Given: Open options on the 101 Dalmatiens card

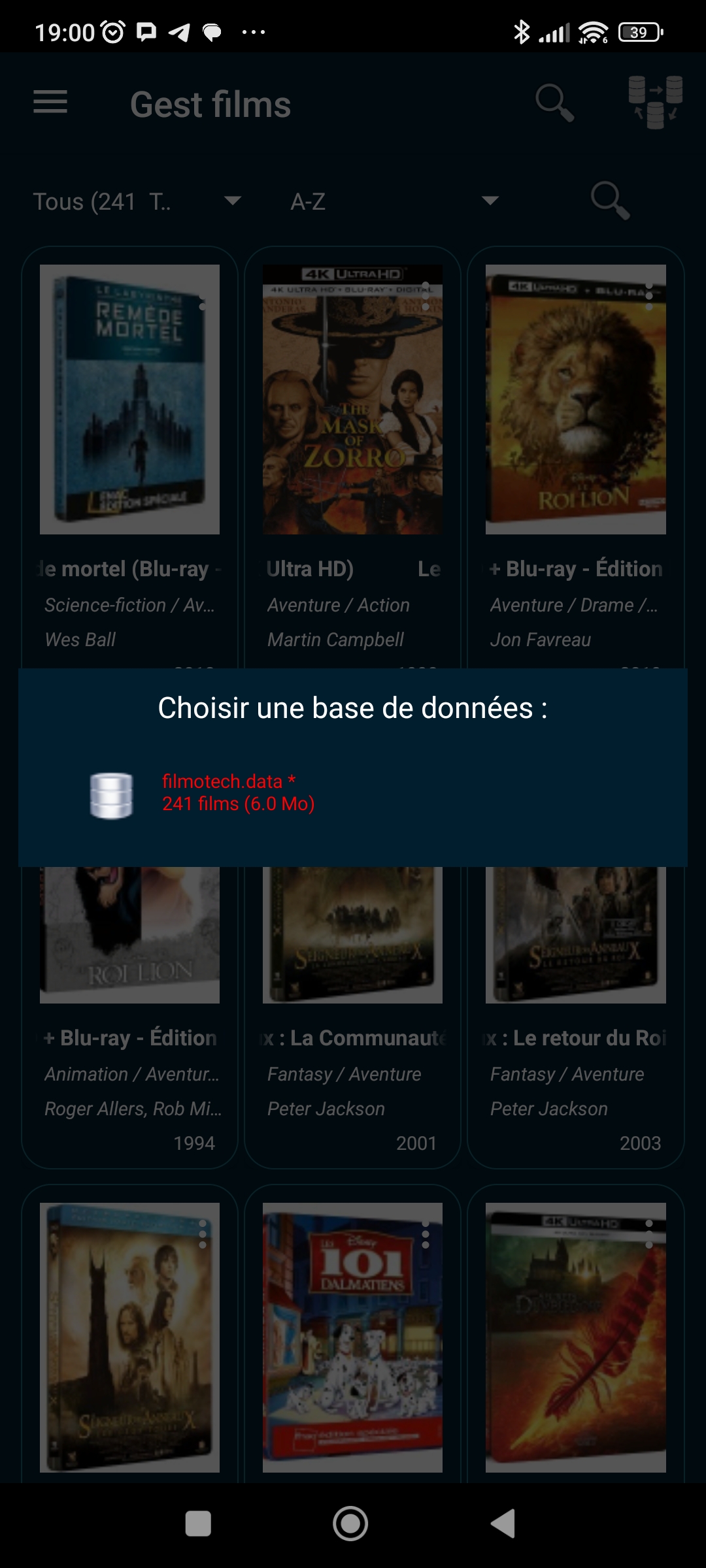Looking at the screenshot, I should click(426, 1235).
